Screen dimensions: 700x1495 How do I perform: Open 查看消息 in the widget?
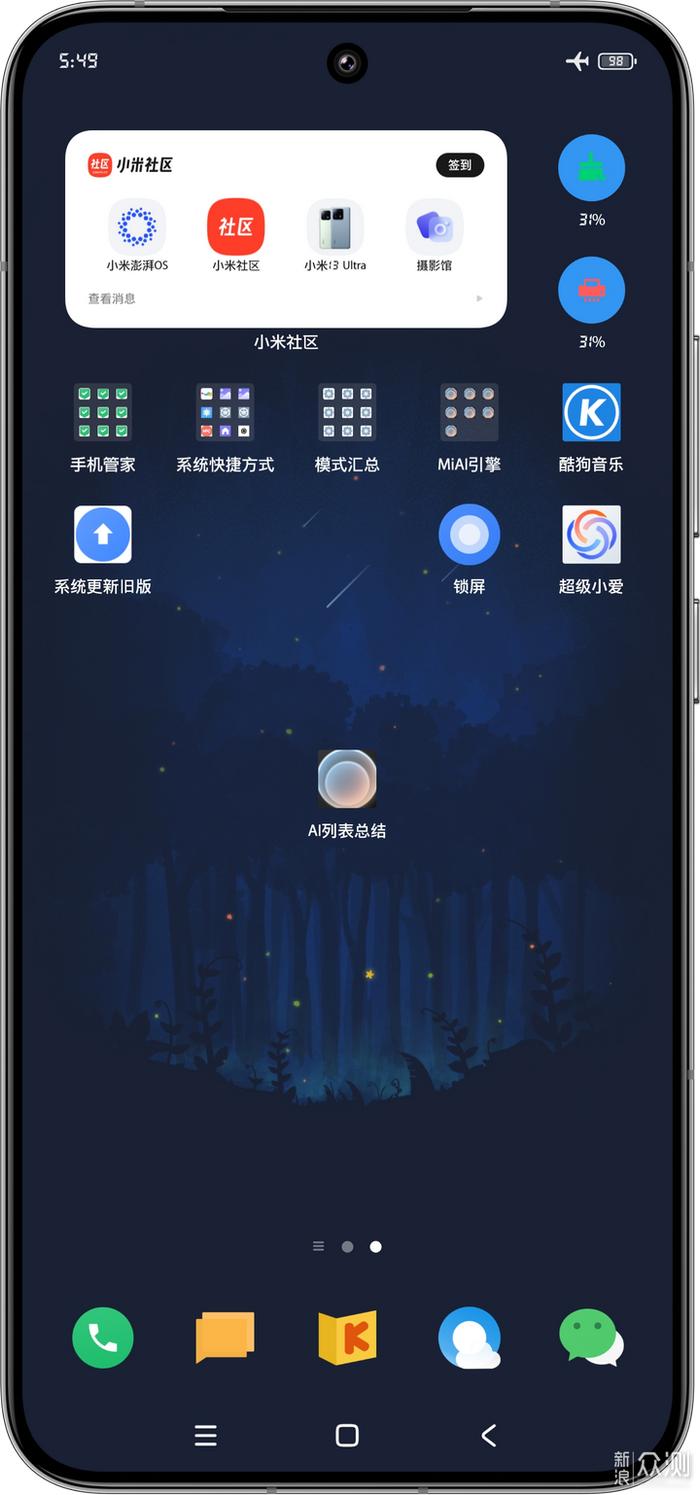coord(112,298)
